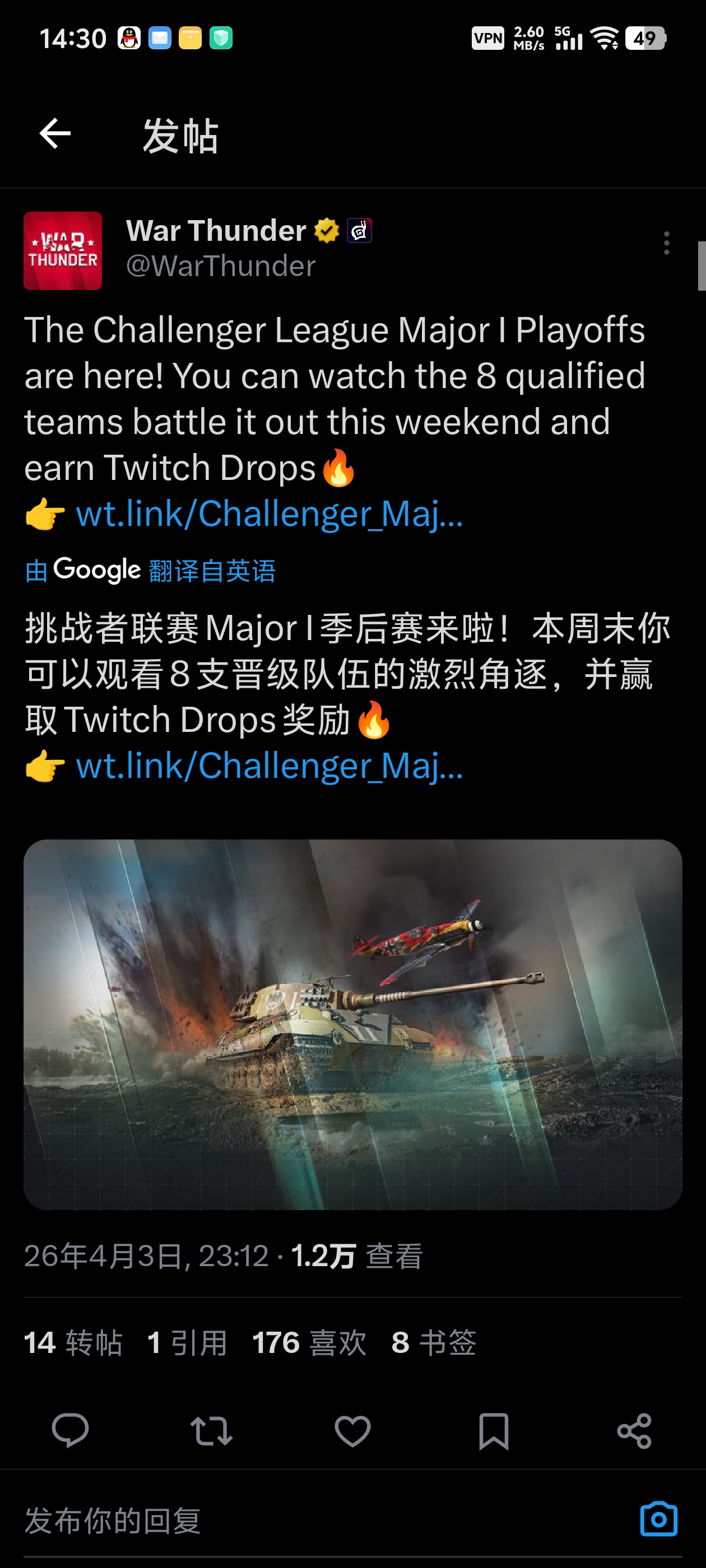View the 176 likes list

(x=309, y=1343)
